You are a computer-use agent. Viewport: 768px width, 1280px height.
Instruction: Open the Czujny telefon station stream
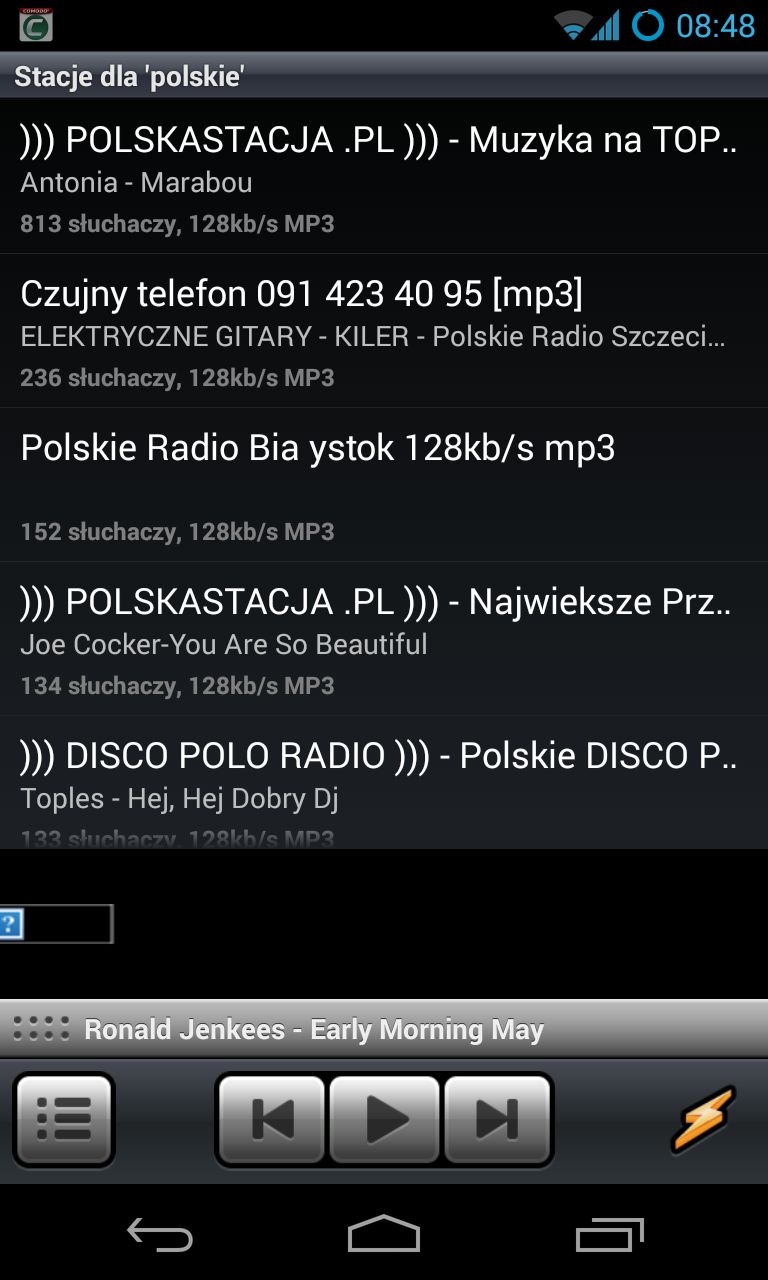tap(384, 330)
